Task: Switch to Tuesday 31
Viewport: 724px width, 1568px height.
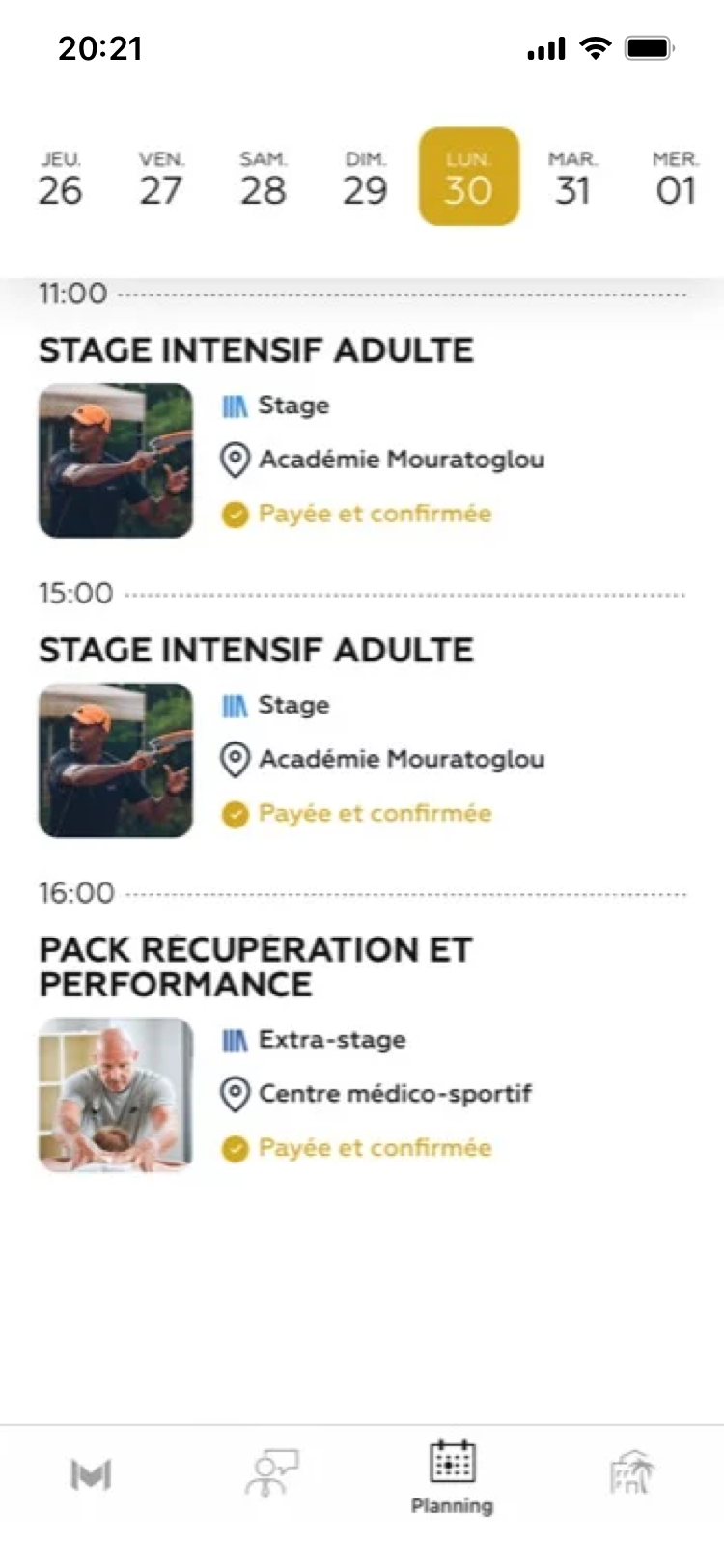Action: (572, 179)
